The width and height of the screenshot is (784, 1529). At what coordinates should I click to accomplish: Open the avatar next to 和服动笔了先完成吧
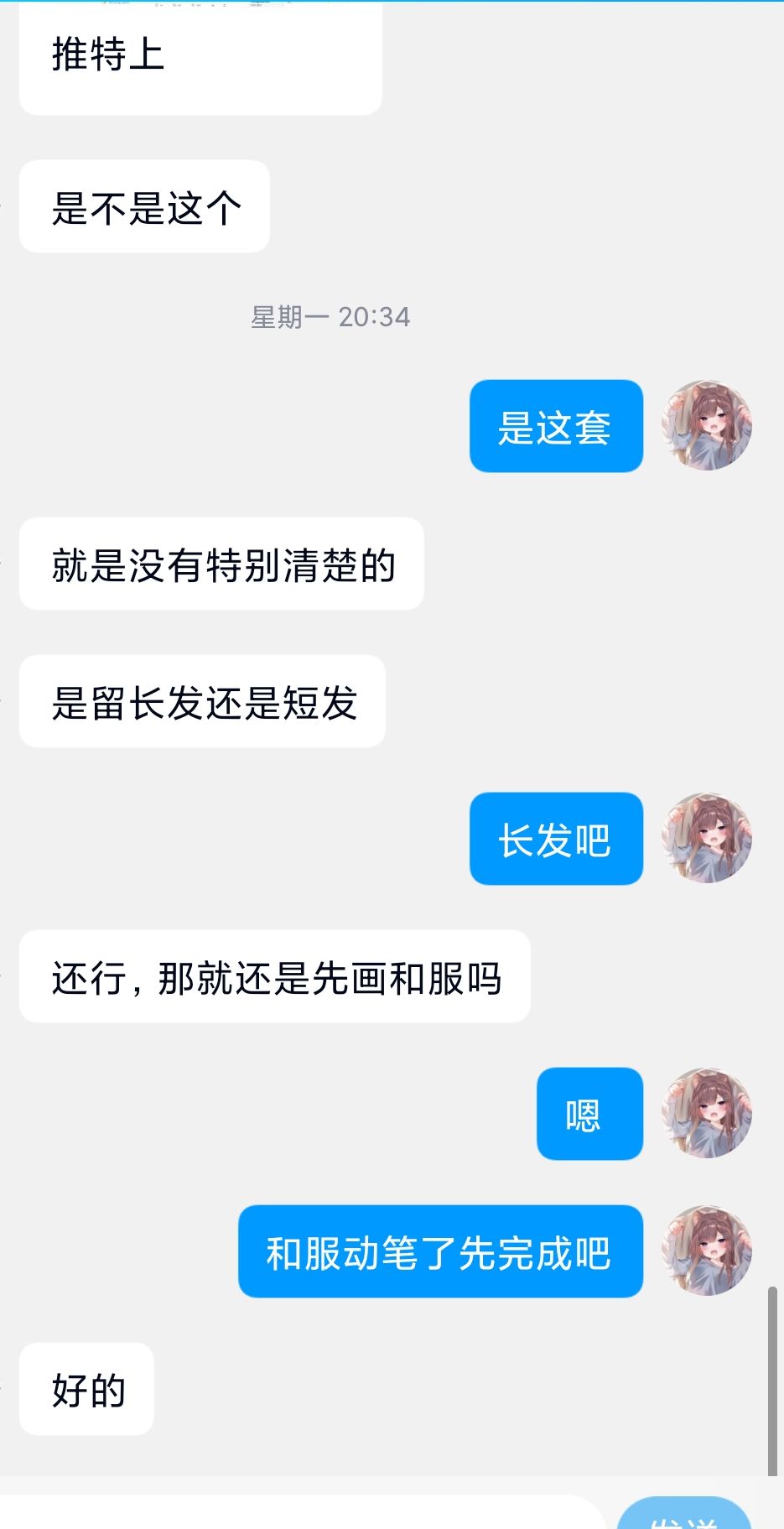(x=706, y=1251)
